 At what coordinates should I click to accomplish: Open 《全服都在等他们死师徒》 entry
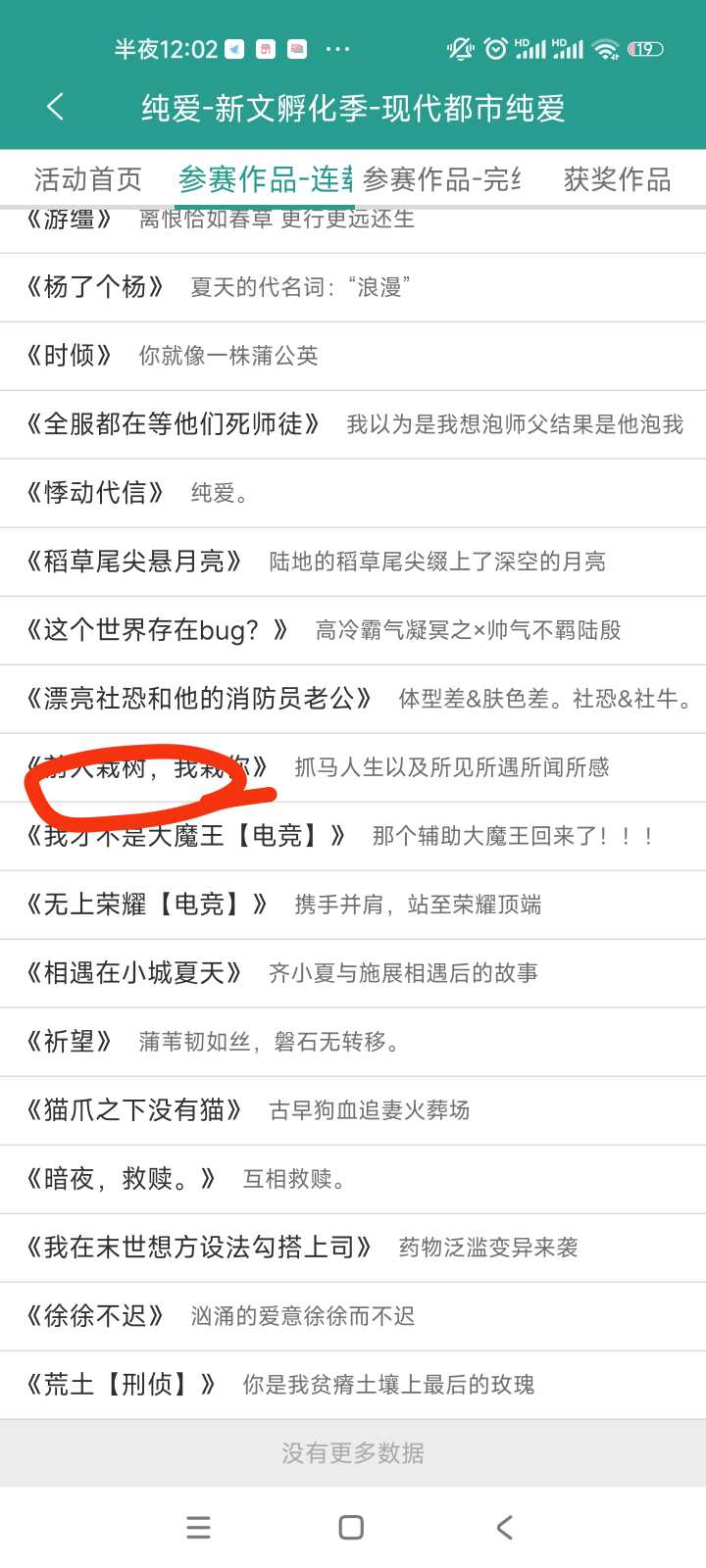(x=174, y=424)
